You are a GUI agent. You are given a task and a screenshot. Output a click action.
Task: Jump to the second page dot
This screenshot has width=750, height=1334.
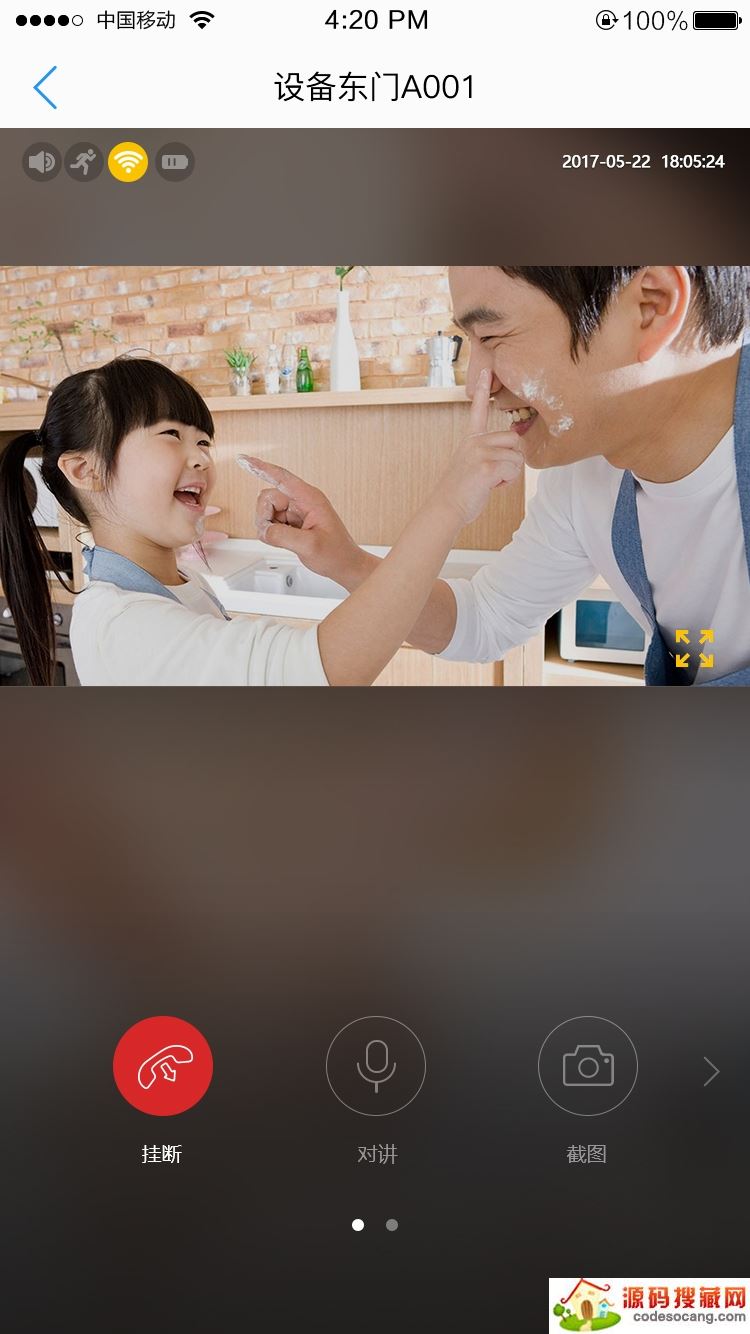(x=392, y=1224)
